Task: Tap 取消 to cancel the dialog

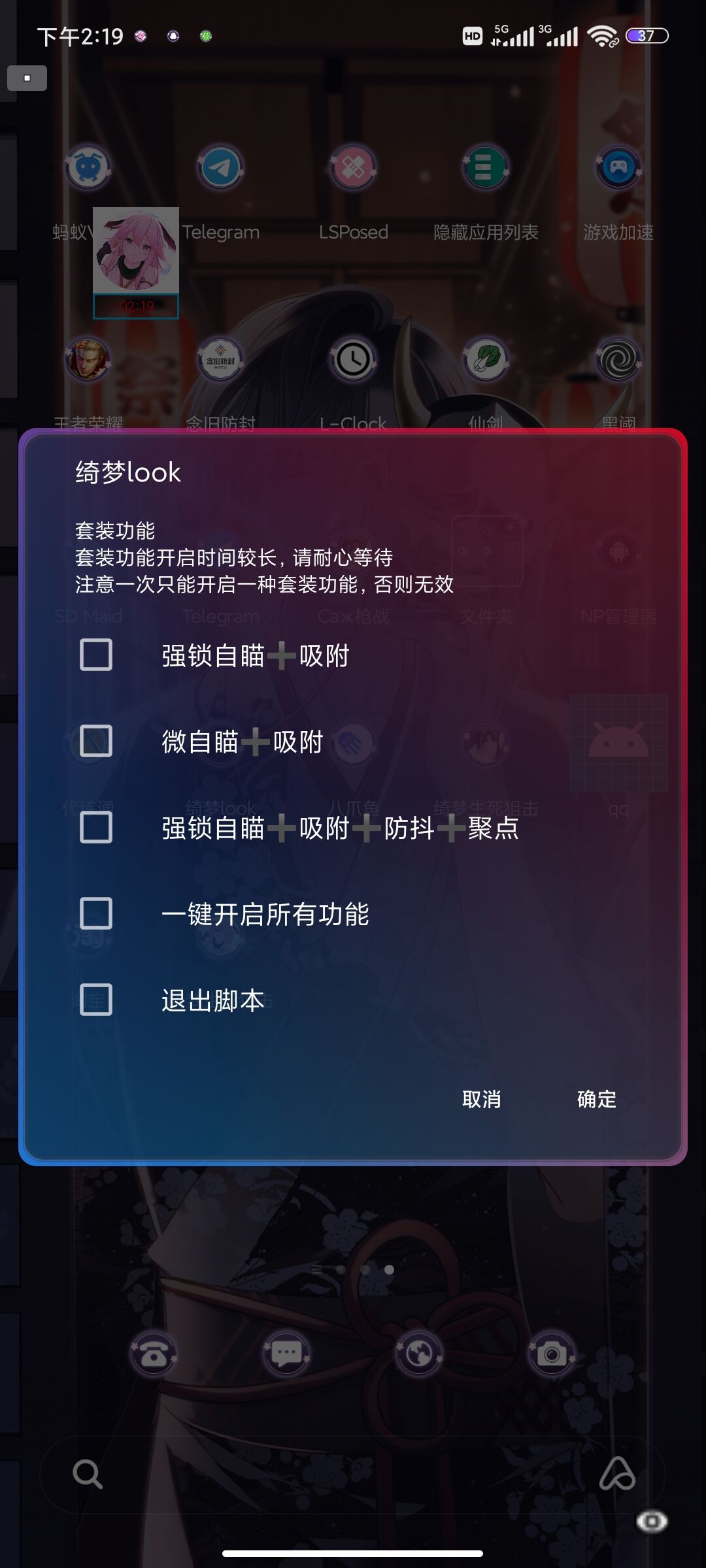Action: tap(481, 1100)
